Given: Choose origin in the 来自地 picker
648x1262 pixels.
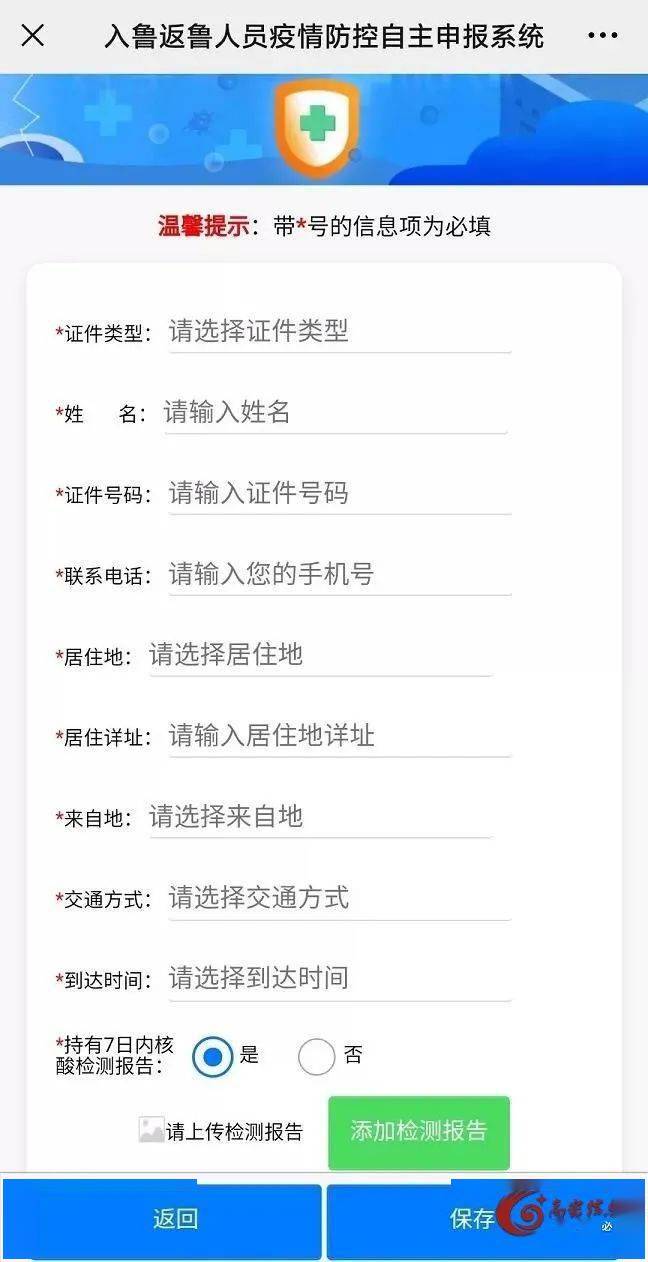Looking at the screenshot, I should tap(320, 817).
